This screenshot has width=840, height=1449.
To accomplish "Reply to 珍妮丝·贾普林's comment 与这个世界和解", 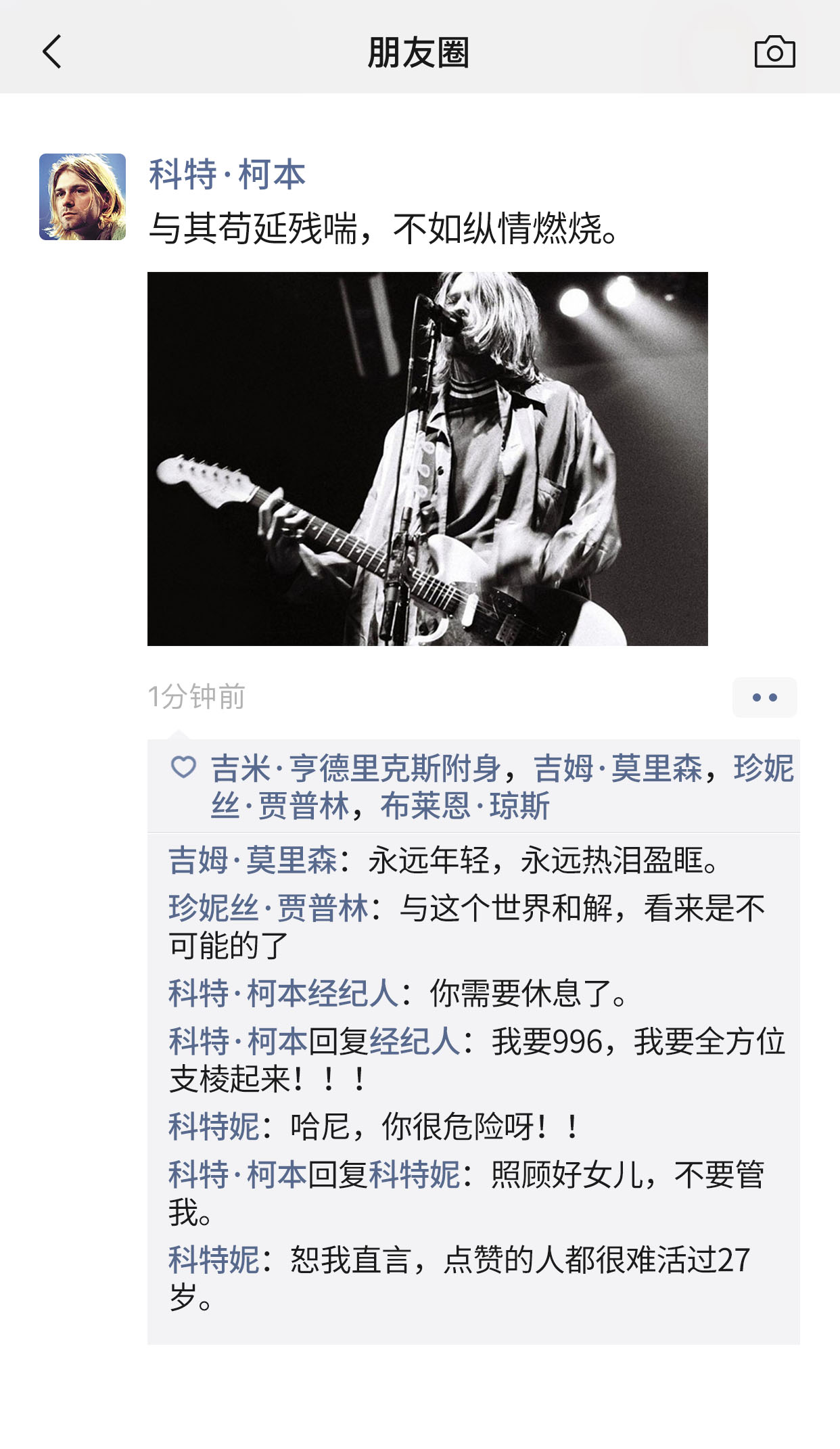I will point(582,908).
